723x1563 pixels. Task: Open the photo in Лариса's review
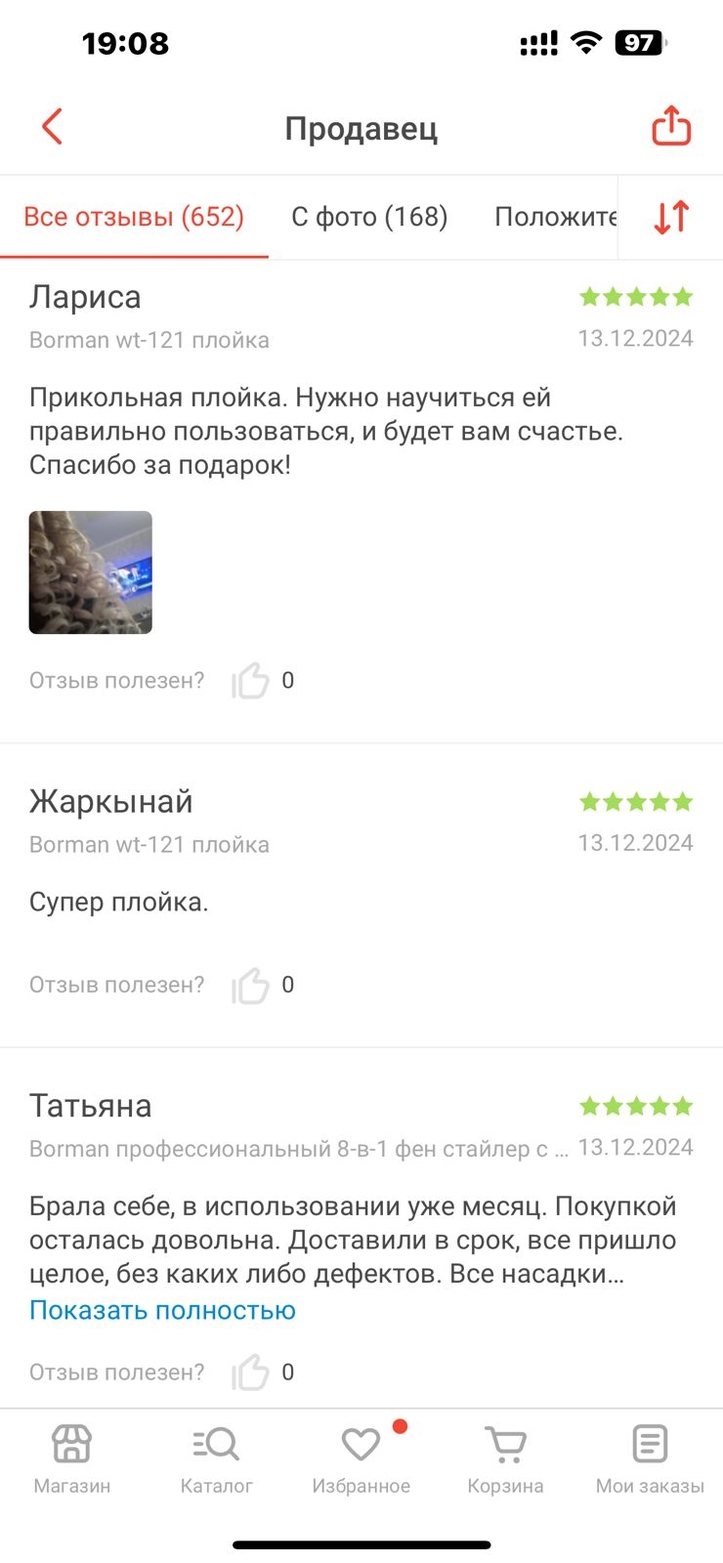point(91,573)
